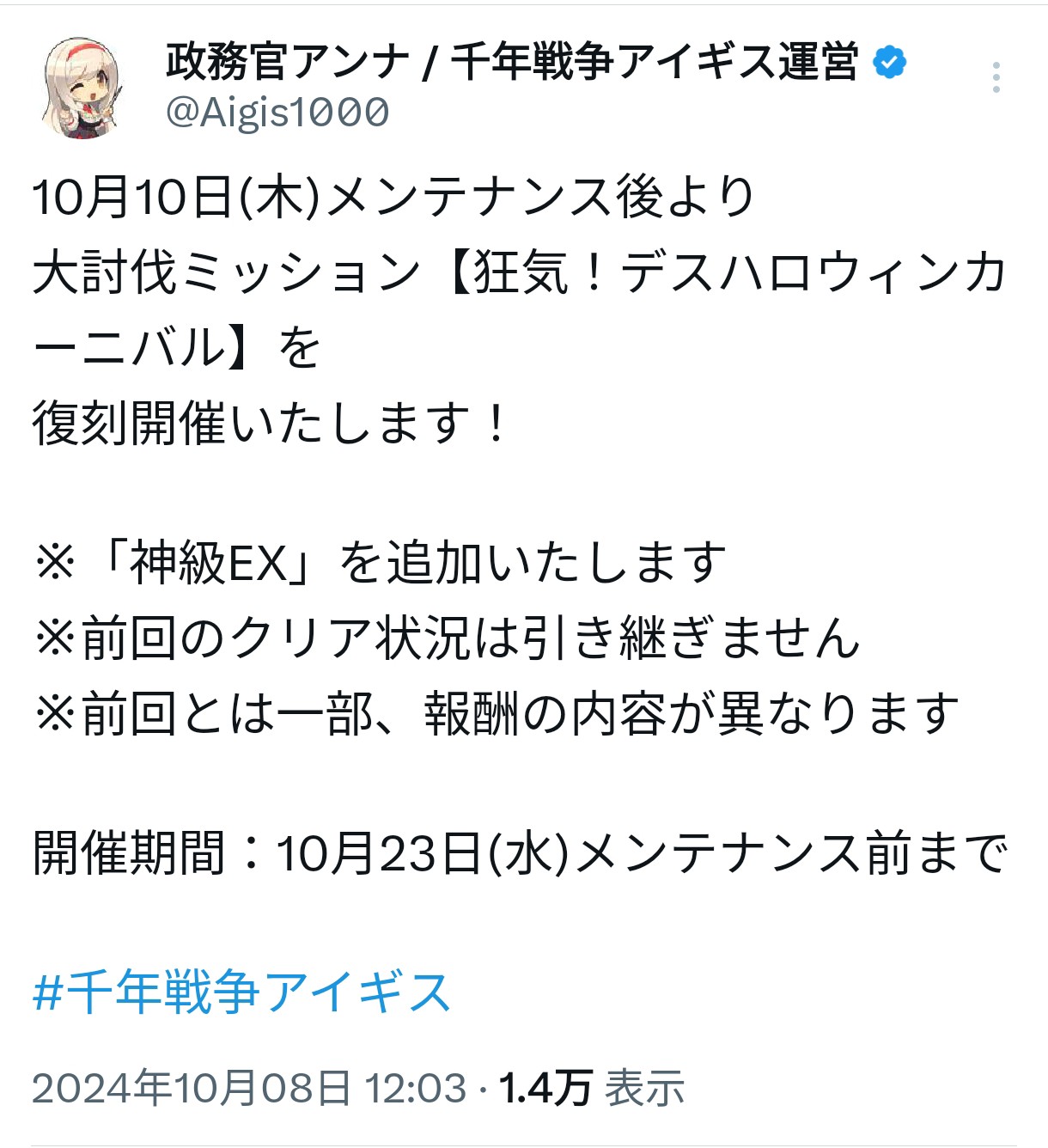
Task: Open the #千年戦争アイギス hashtag
Action: coord(241,992)
